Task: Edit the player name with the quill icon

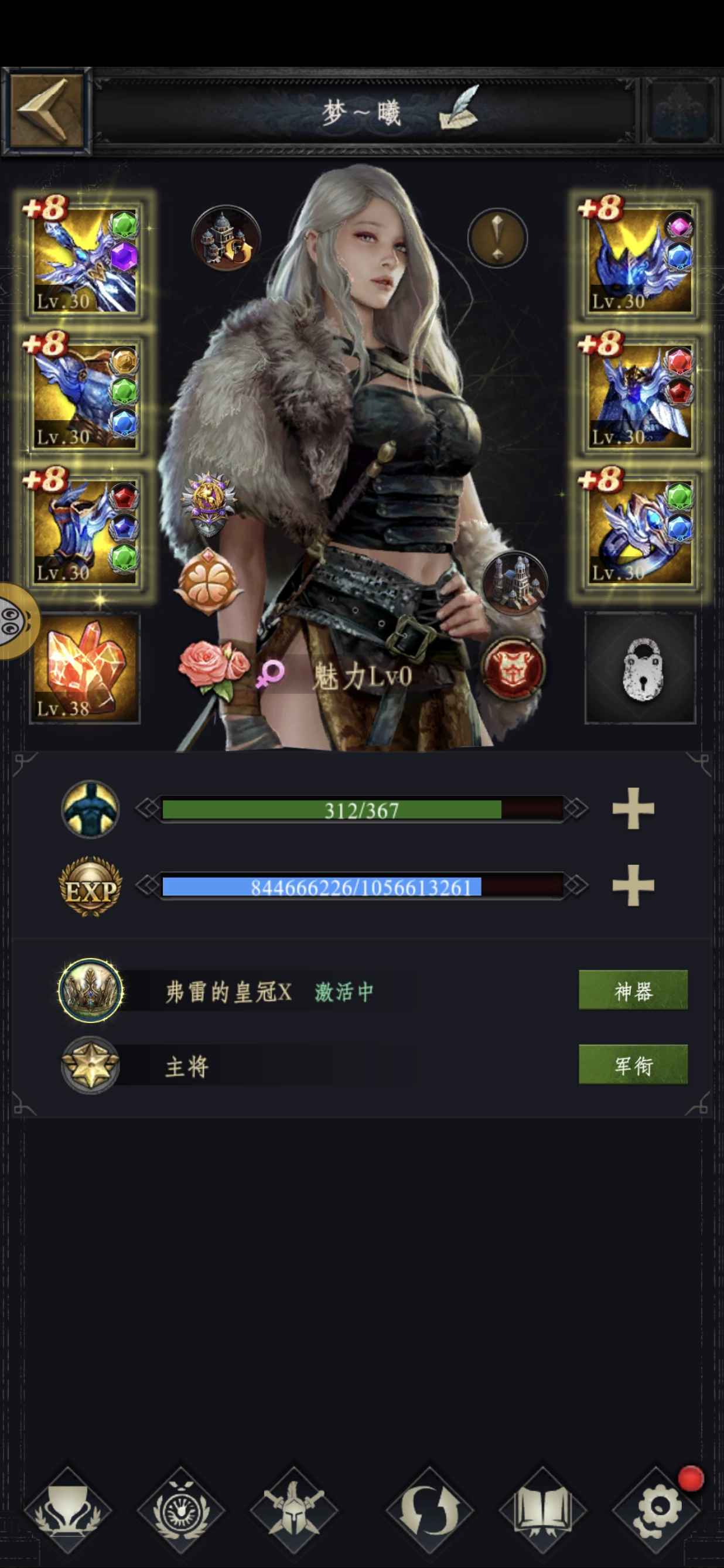Action: tap(460, 110)
